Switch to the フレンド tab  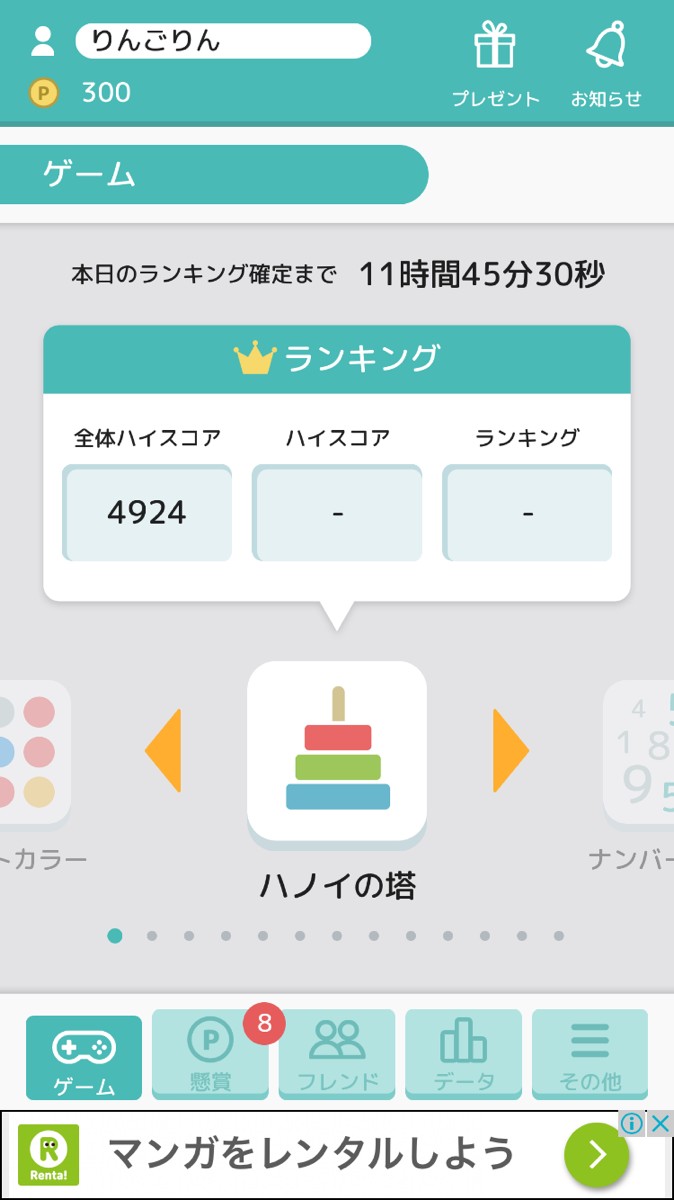pyautogui.click(x=337, y=1055)
